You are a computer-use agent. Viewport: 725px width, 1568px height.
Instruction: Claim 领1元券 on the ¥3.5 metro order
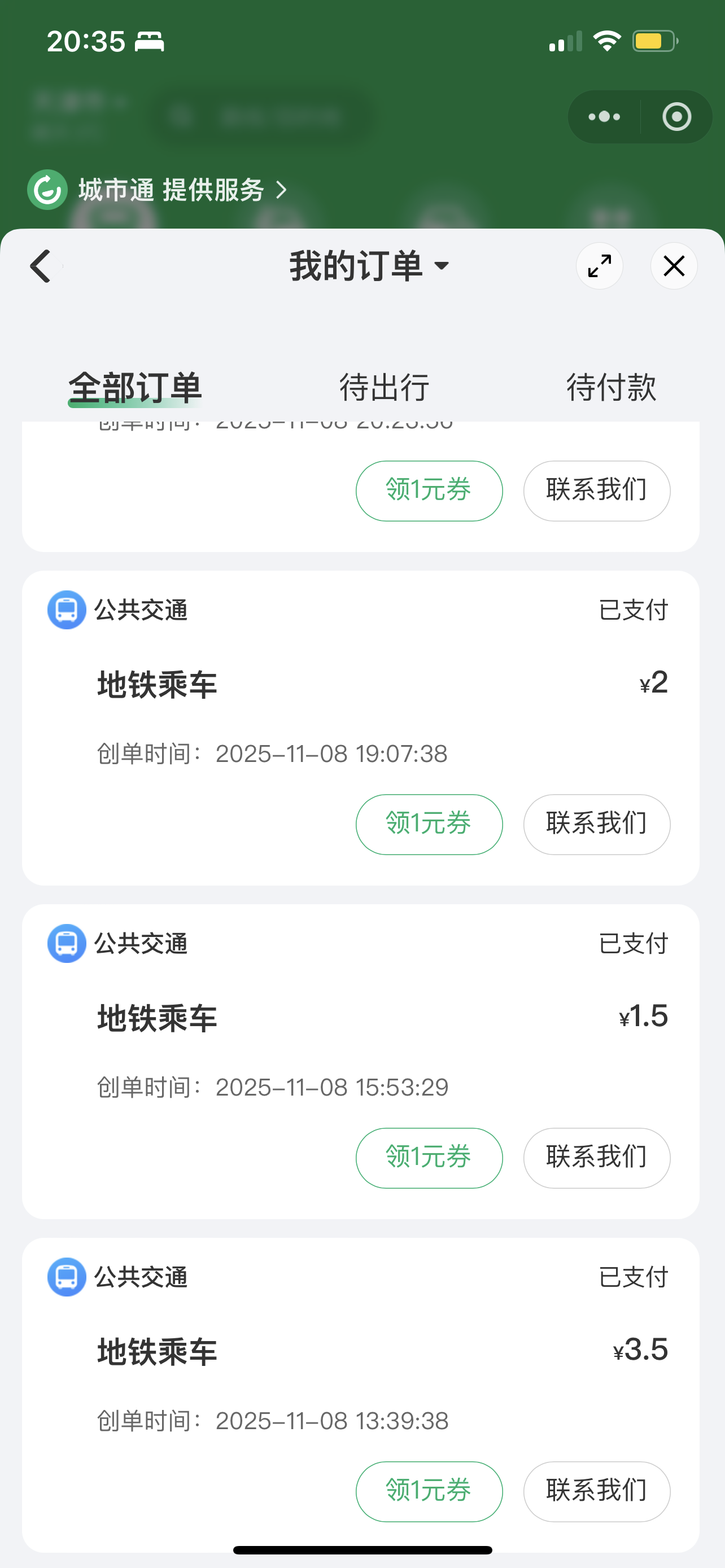click(x=429, y=1491)
